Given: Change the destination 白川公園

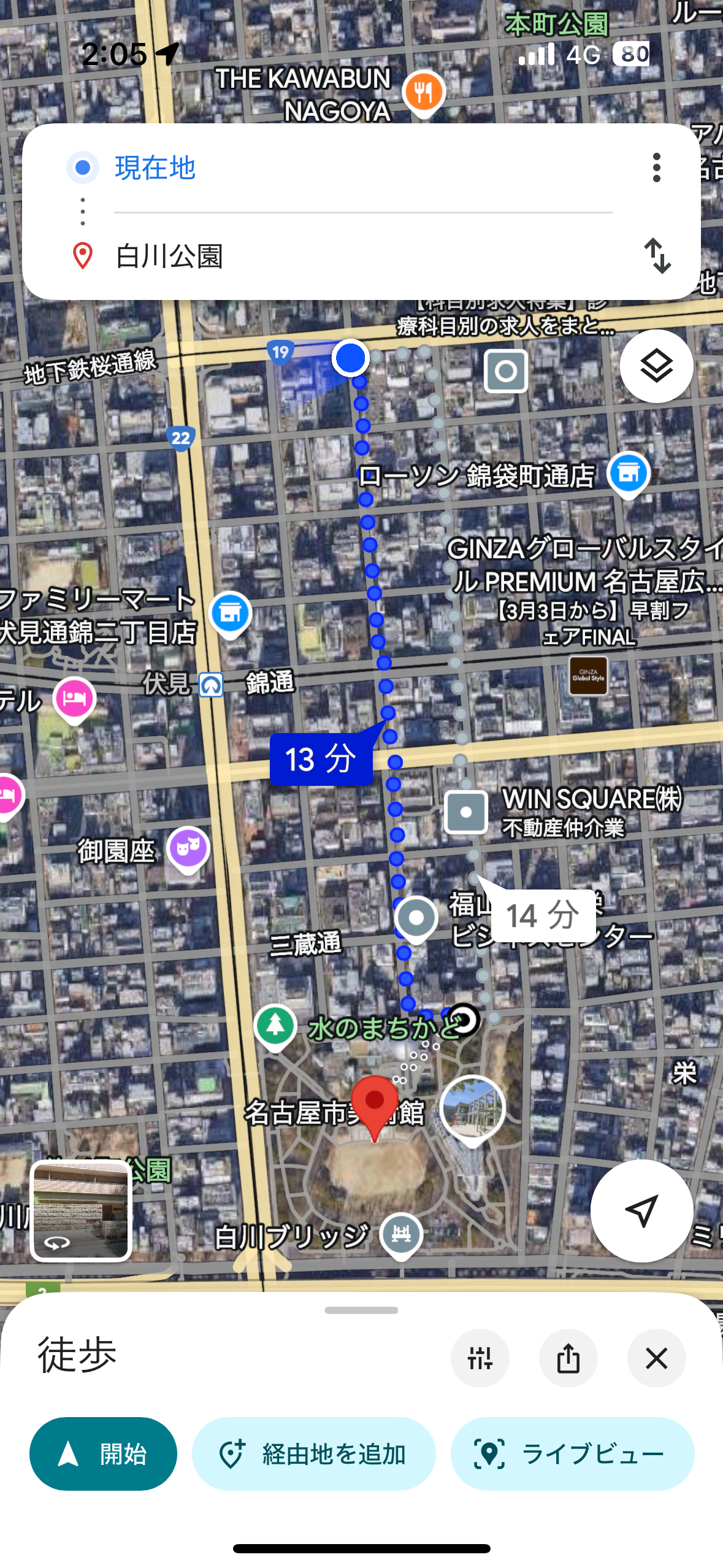Looking at the screenshot, I should [169, 256].
